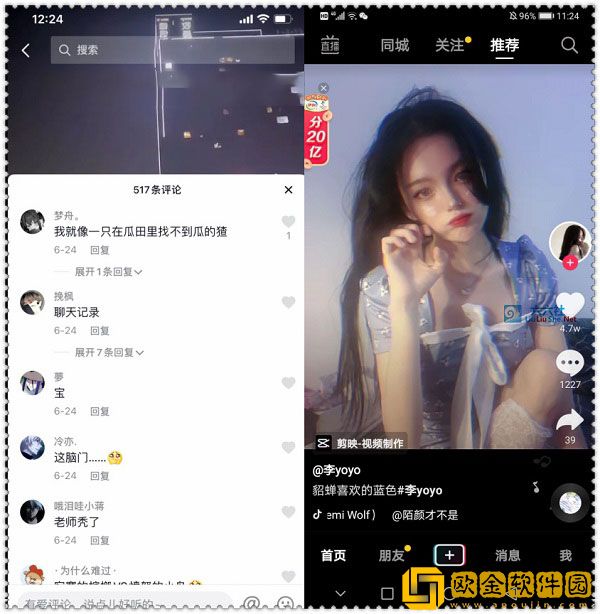Open the 消息 tab in bottom navigation

click(x=508, y=555)
